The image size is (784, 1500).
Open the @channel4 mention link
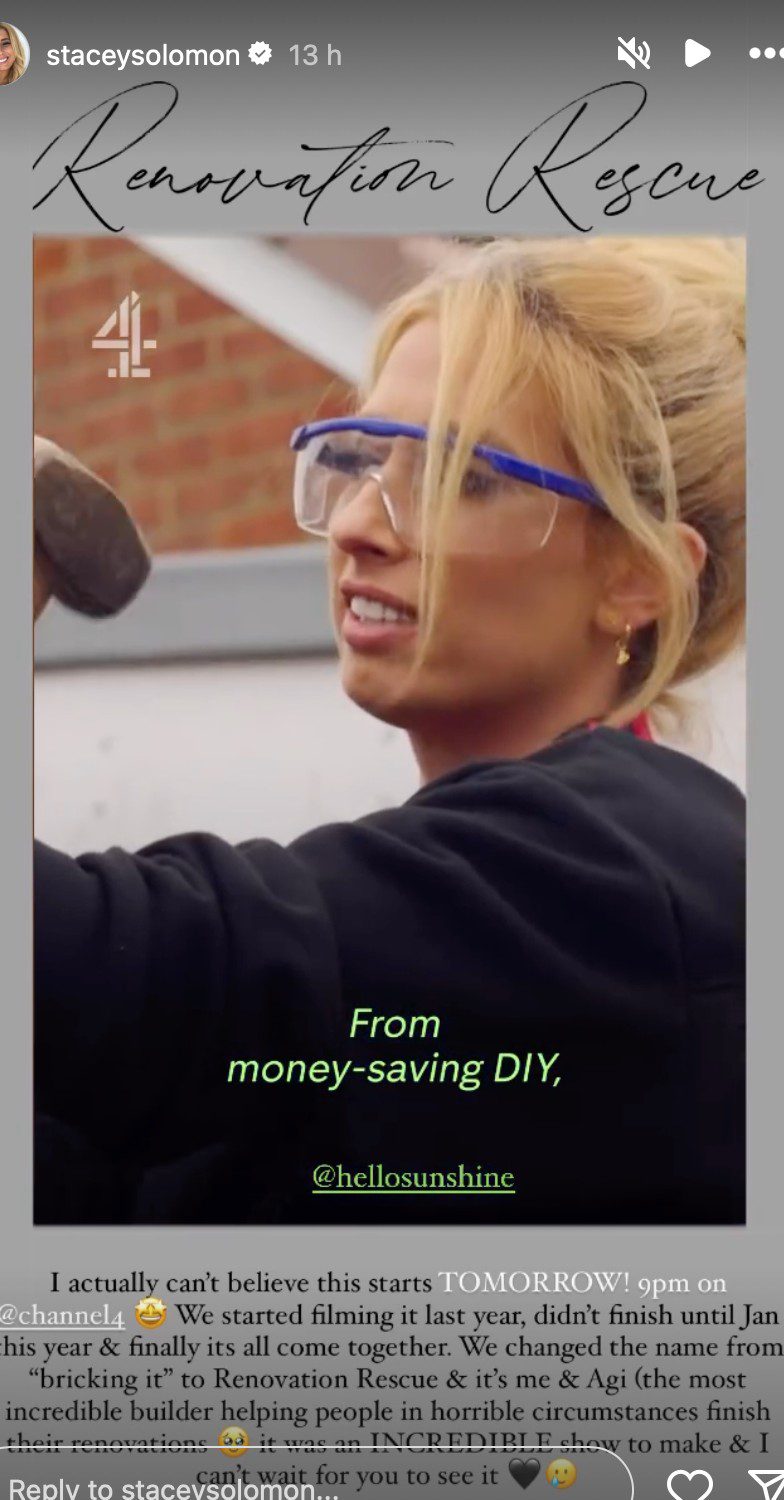(x=60, y=1315)
